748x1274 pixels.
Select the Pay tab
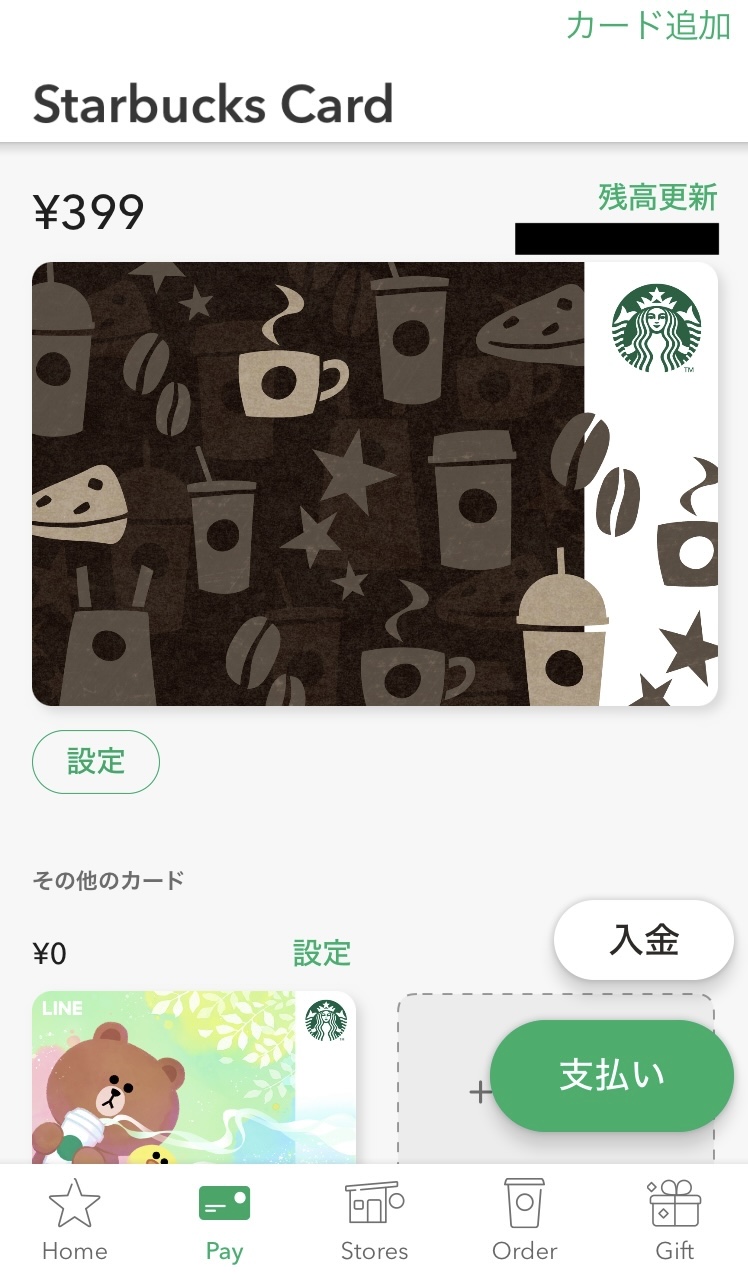(x=224, y=1220)
